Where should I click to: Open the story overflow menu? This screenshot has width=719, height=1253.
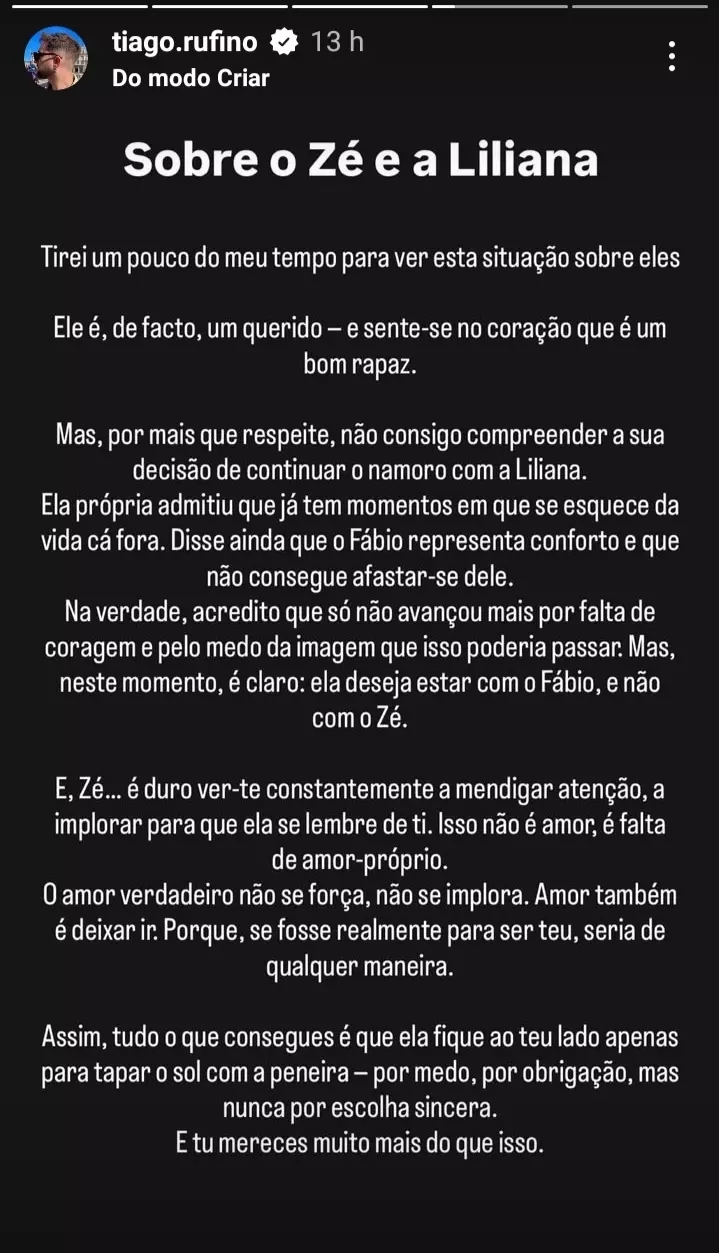point(672,56)
